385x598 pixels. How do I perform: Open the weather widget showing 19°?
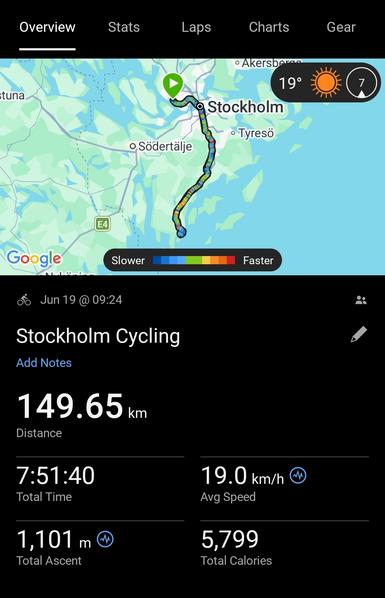pyautogui.click(x=326, y=83)
